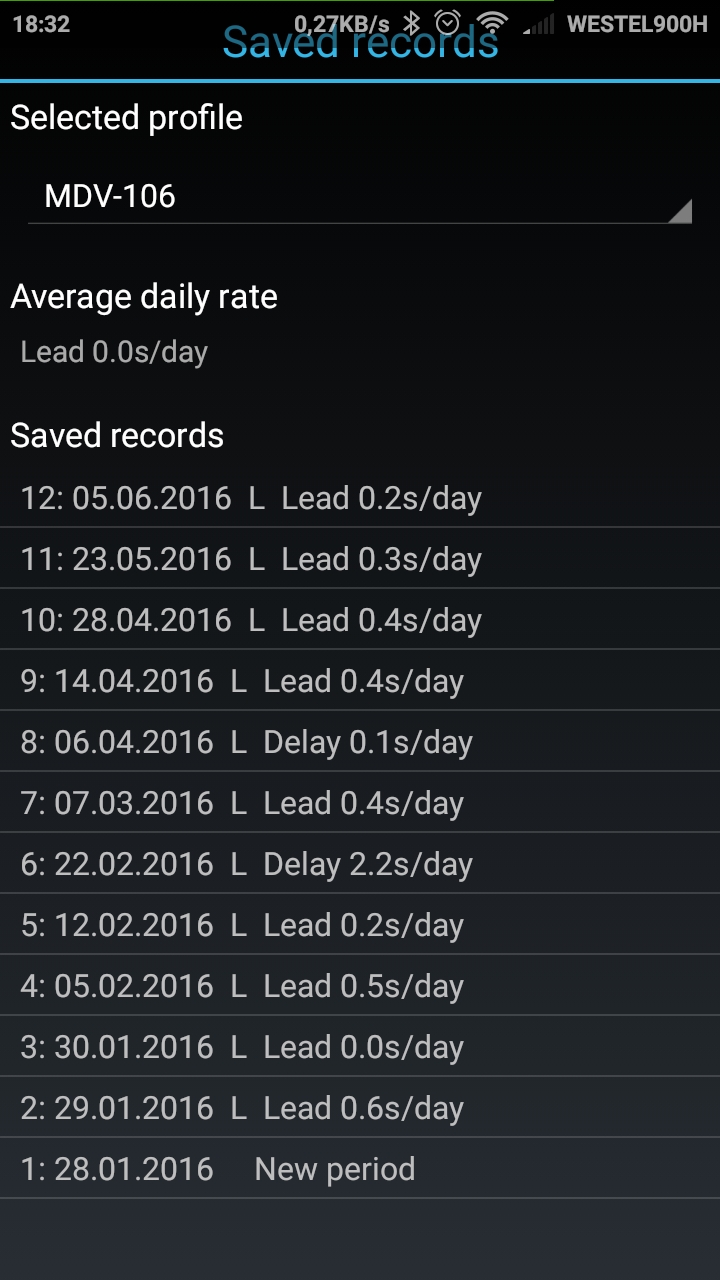
Task: Open the MDV-106 profile dropdown
Action: tap(360, 196)
